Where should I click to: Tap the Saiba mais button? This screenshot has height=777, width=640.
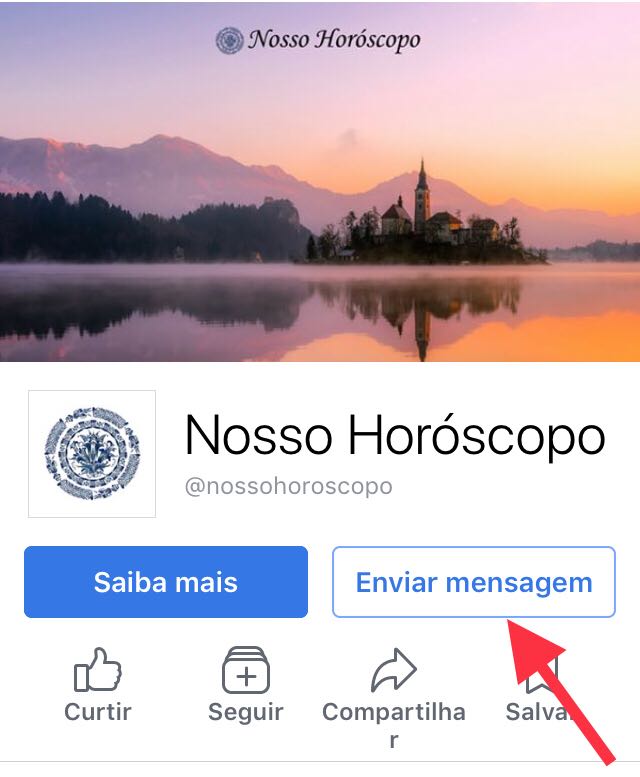[x=165, y=582]
